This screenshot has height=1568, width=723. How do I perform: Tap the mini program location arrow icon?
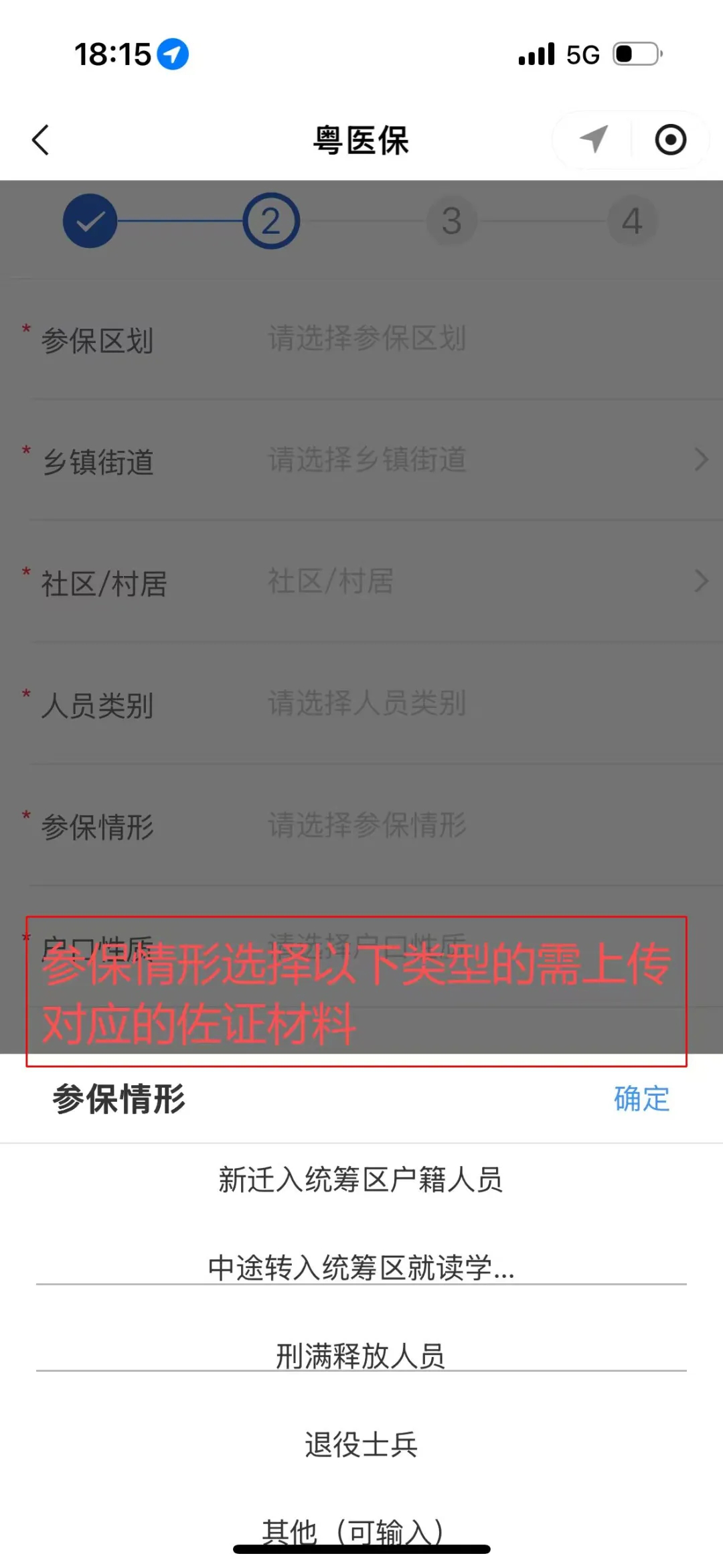point(593,139)
